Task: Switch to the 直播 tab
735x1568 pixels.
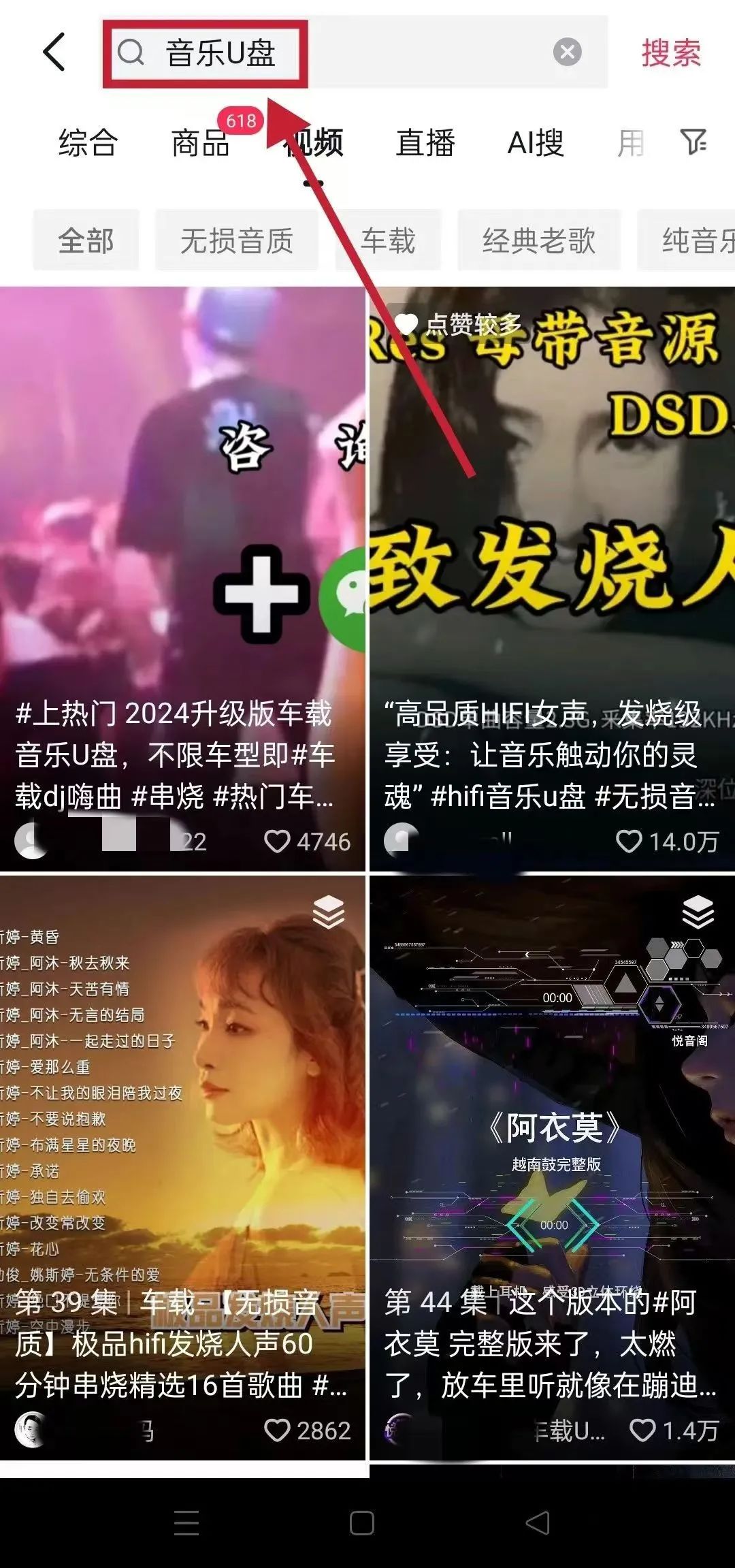Action: (425, 143)
